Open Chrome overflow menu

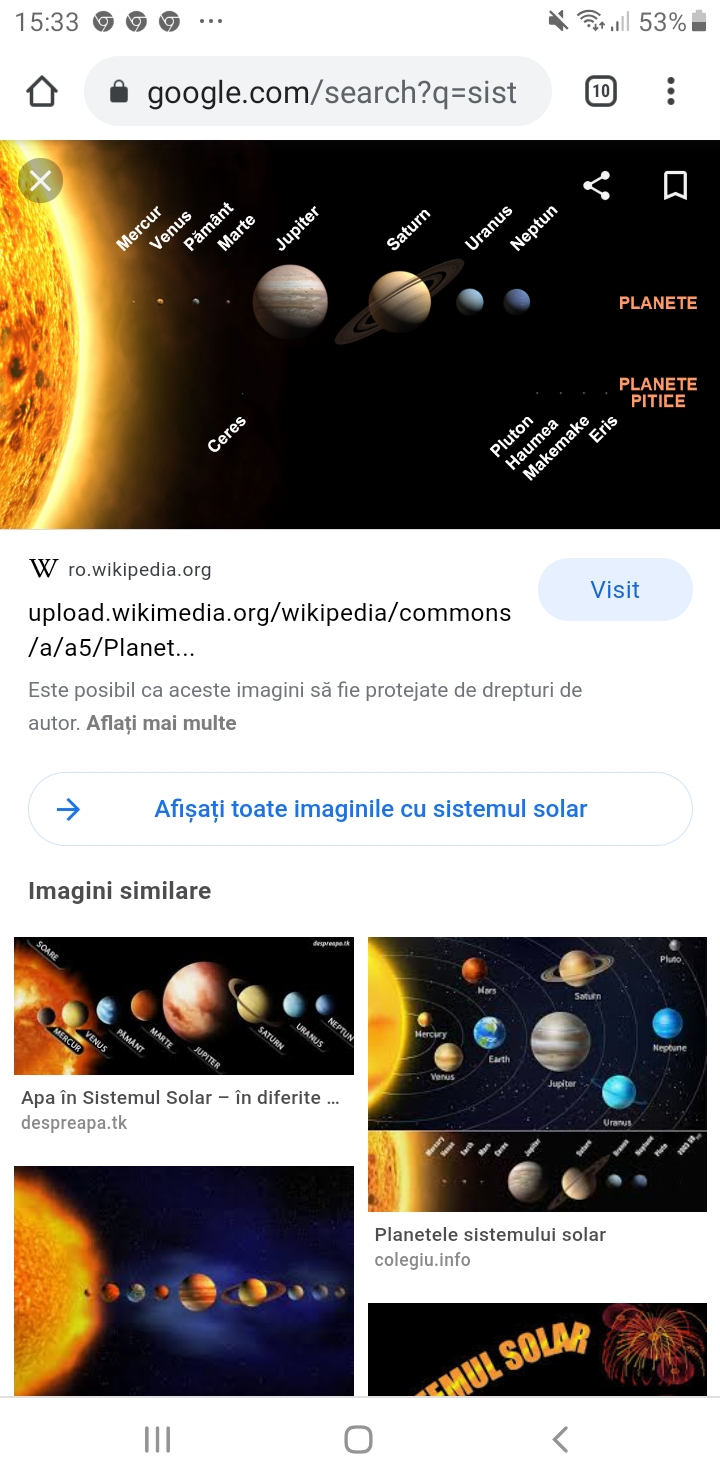[x=670, y=92]
